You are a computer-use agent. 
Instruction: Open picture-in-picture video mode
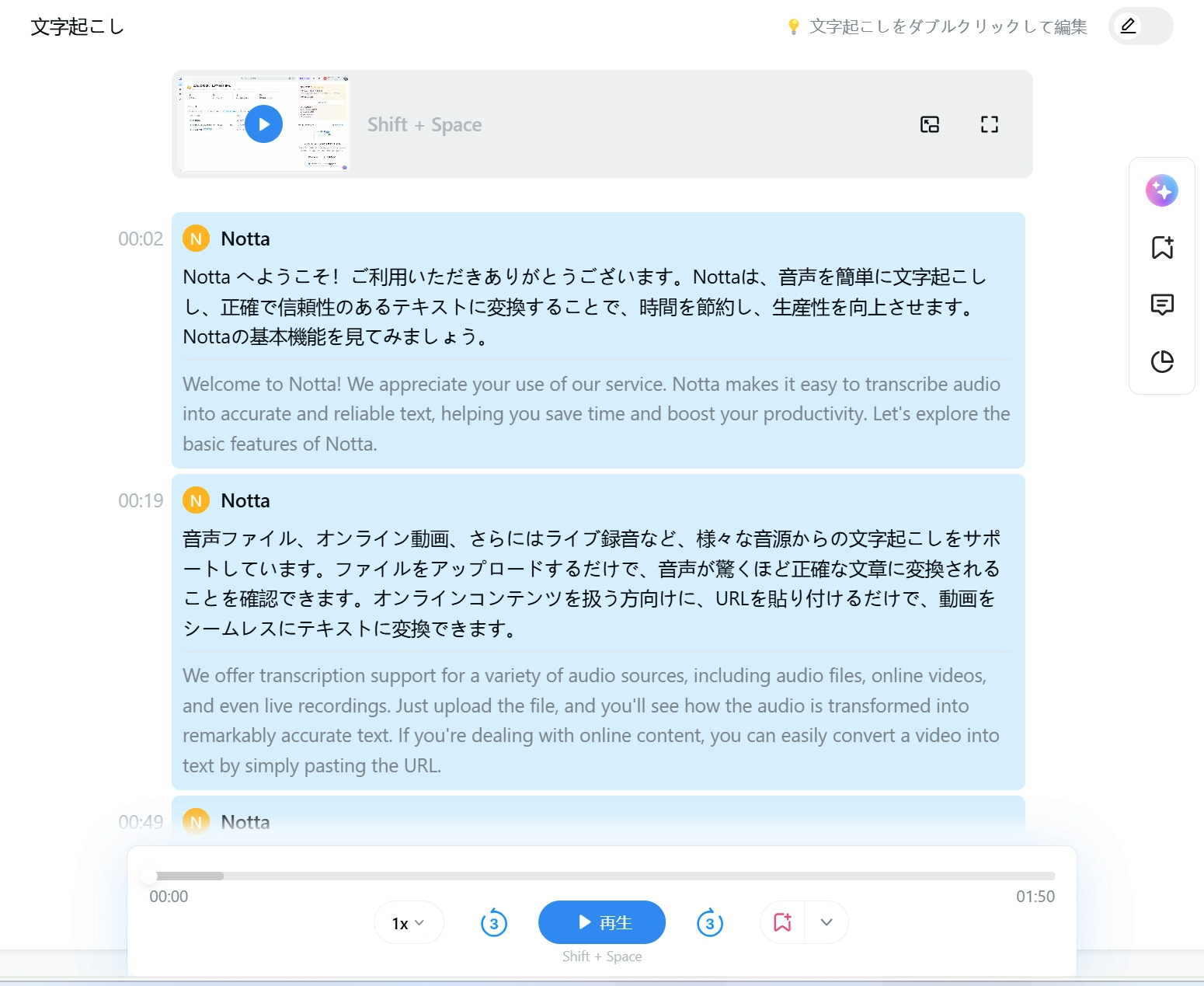[x=930, y=124]
